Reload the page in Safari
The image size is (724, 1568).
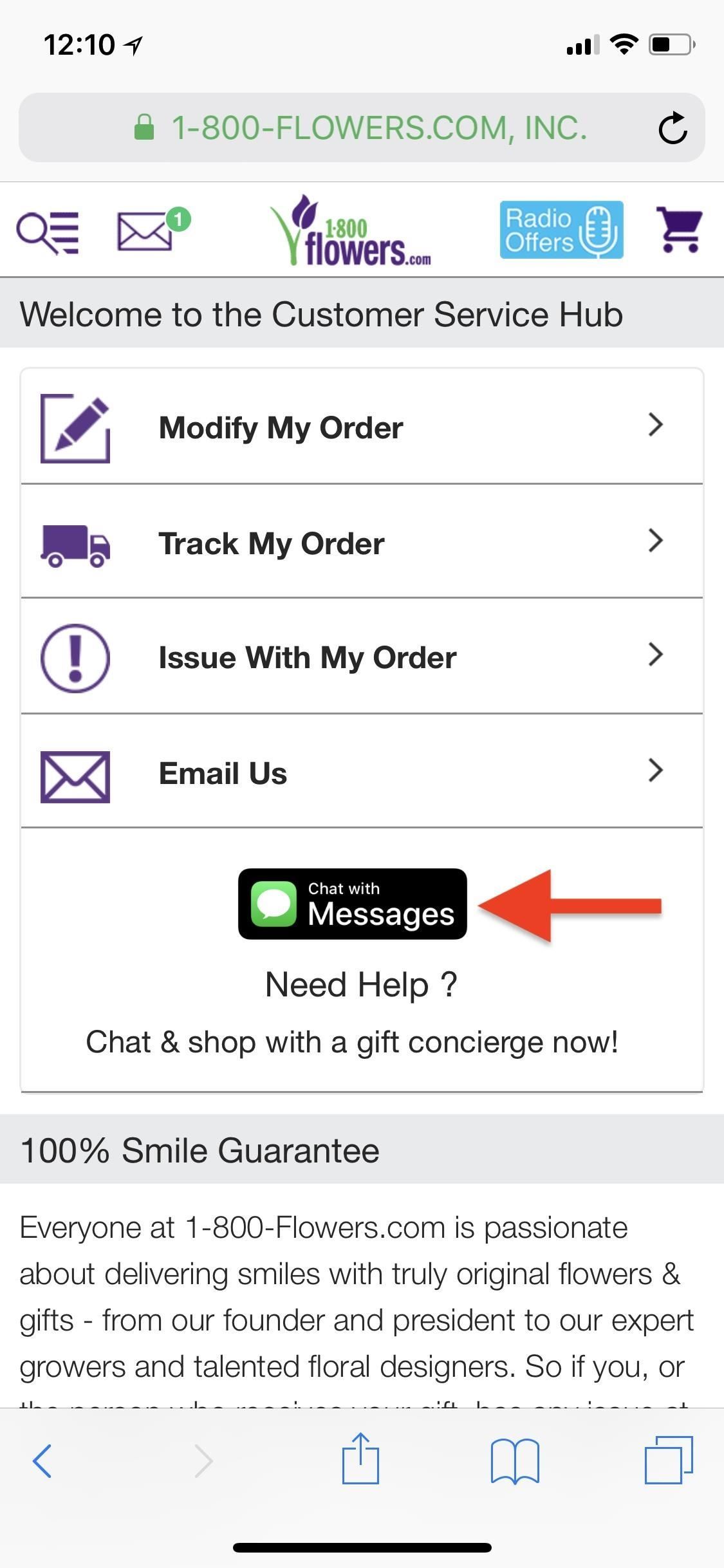673,127
